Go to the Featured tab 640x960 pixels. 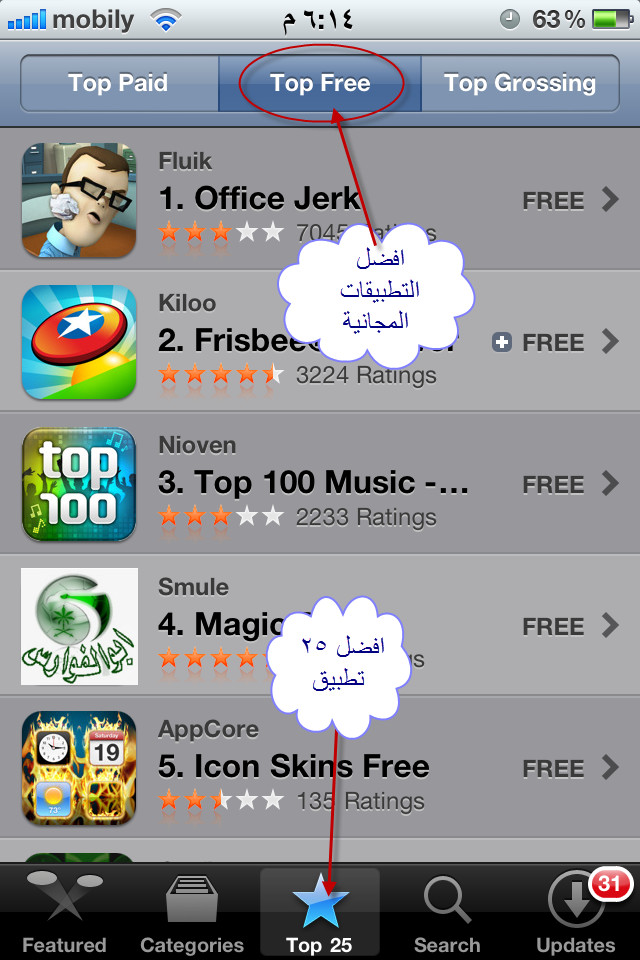[64, 913]
